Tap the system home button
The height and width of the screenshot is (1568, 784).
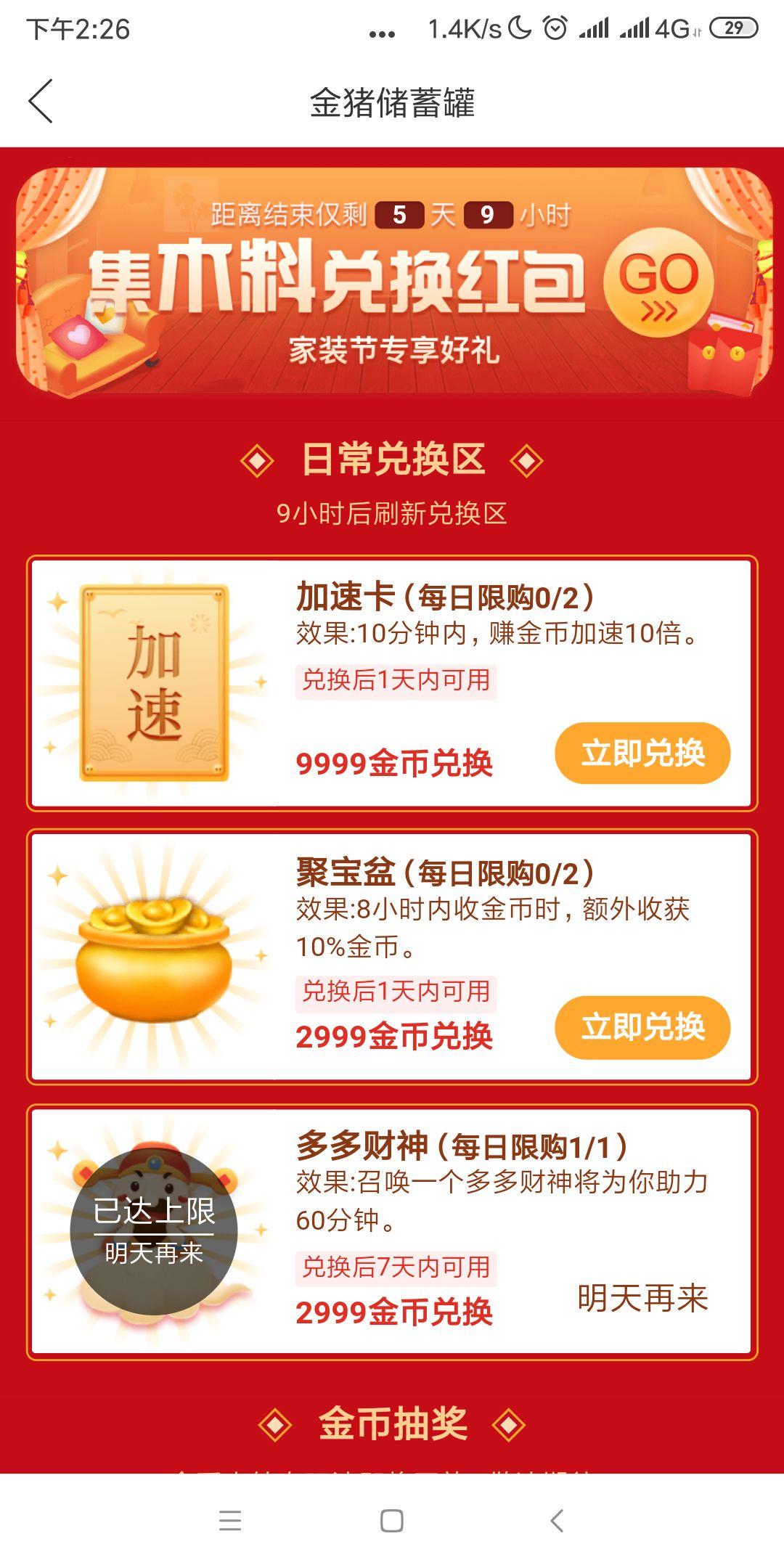click(x=392, y=1521)
